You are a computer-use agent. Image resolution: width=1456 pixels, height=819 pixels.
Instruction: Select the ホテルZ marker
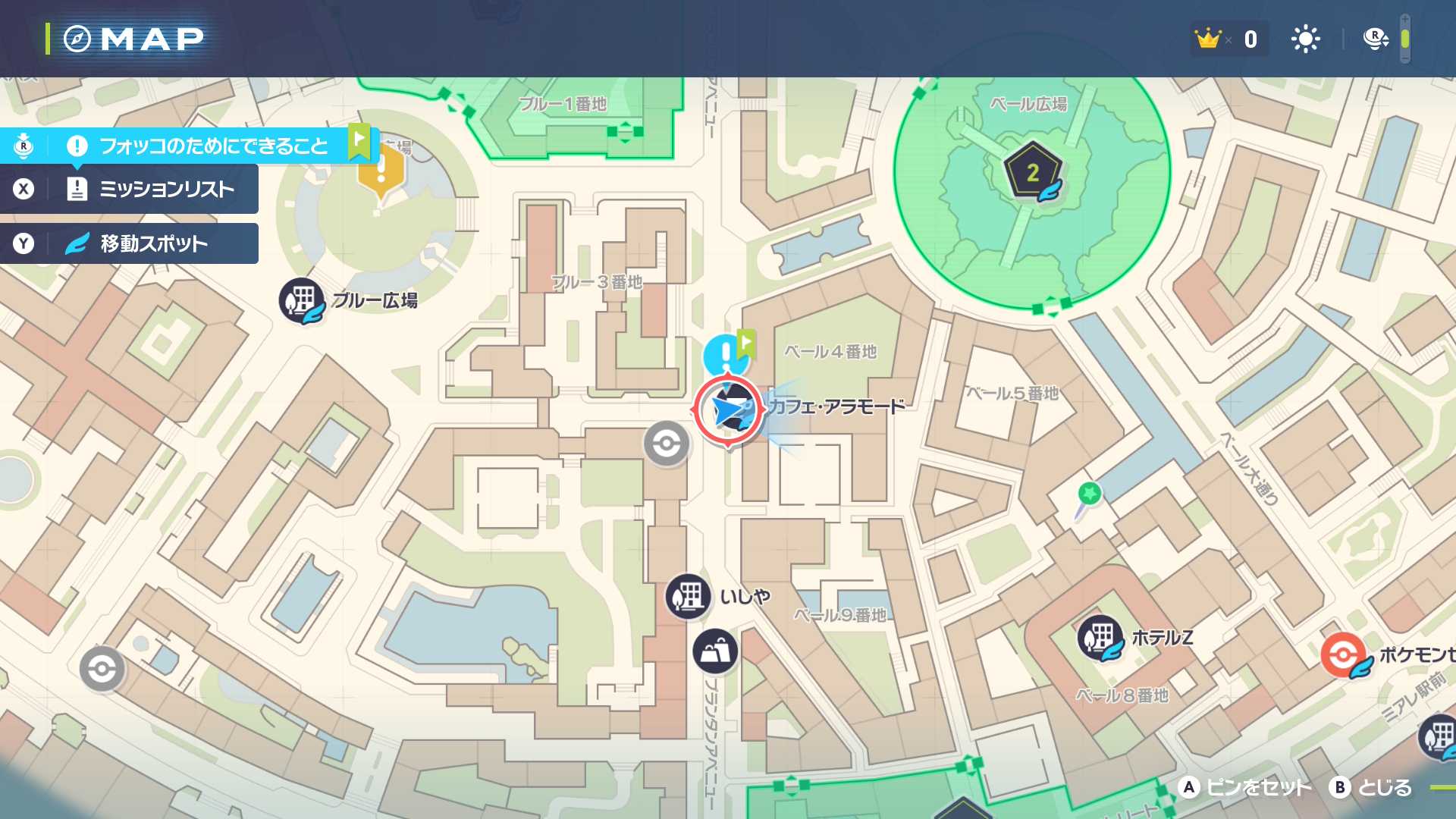click(x=1100, y=637)
